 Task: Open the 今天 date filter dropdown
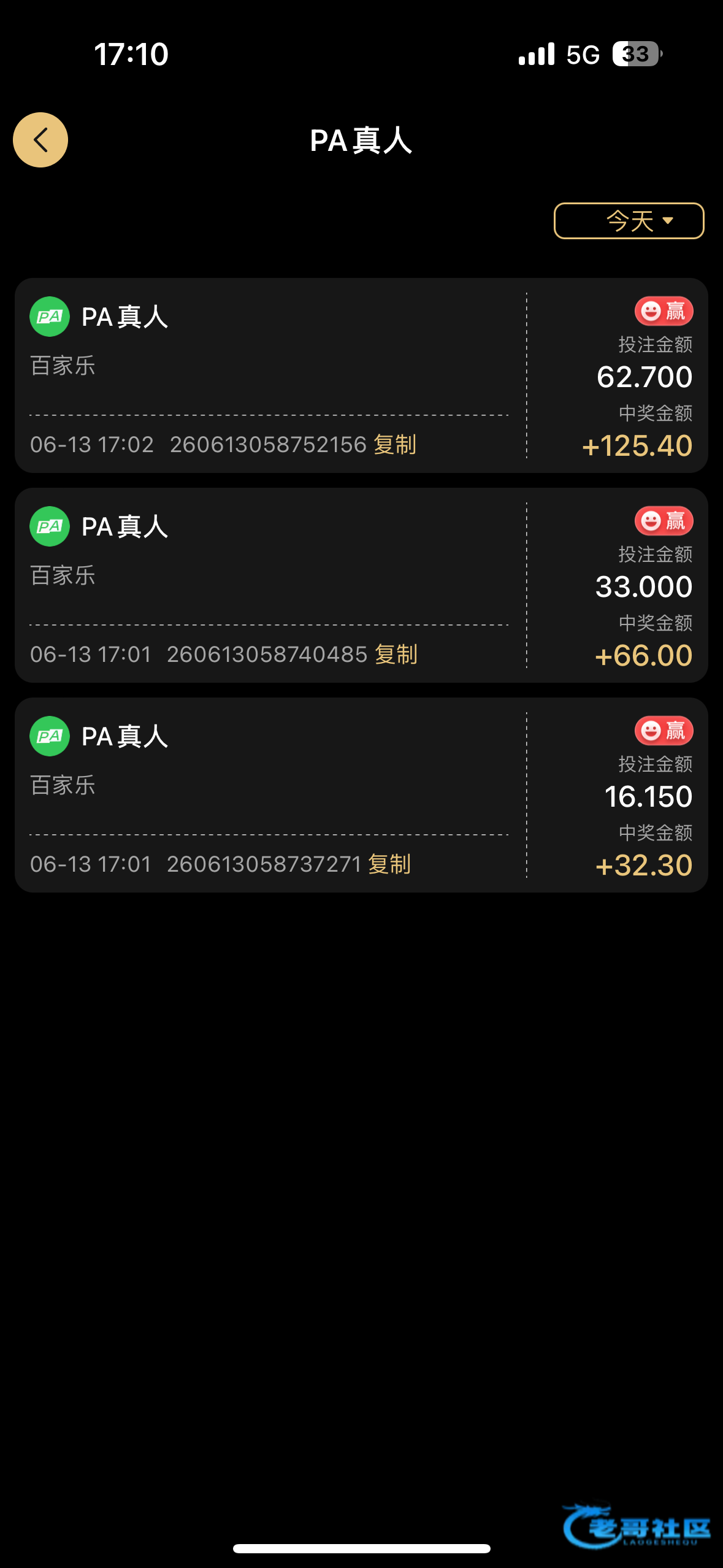pyautogui.click(x=629, y=221)
